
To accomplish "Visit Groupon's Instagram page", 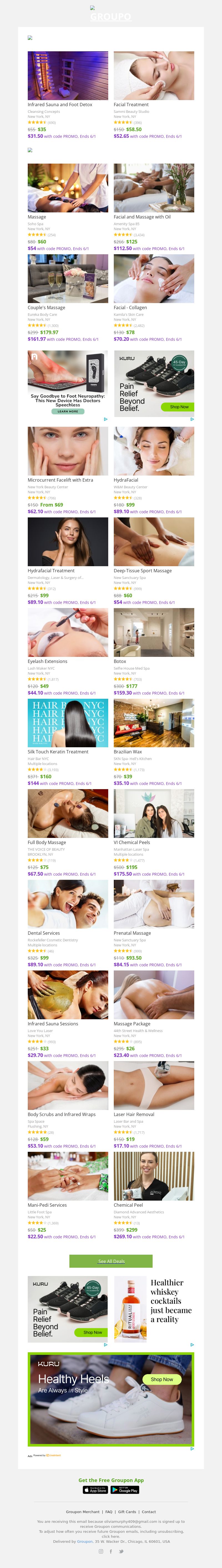I will click(101, 1551).
